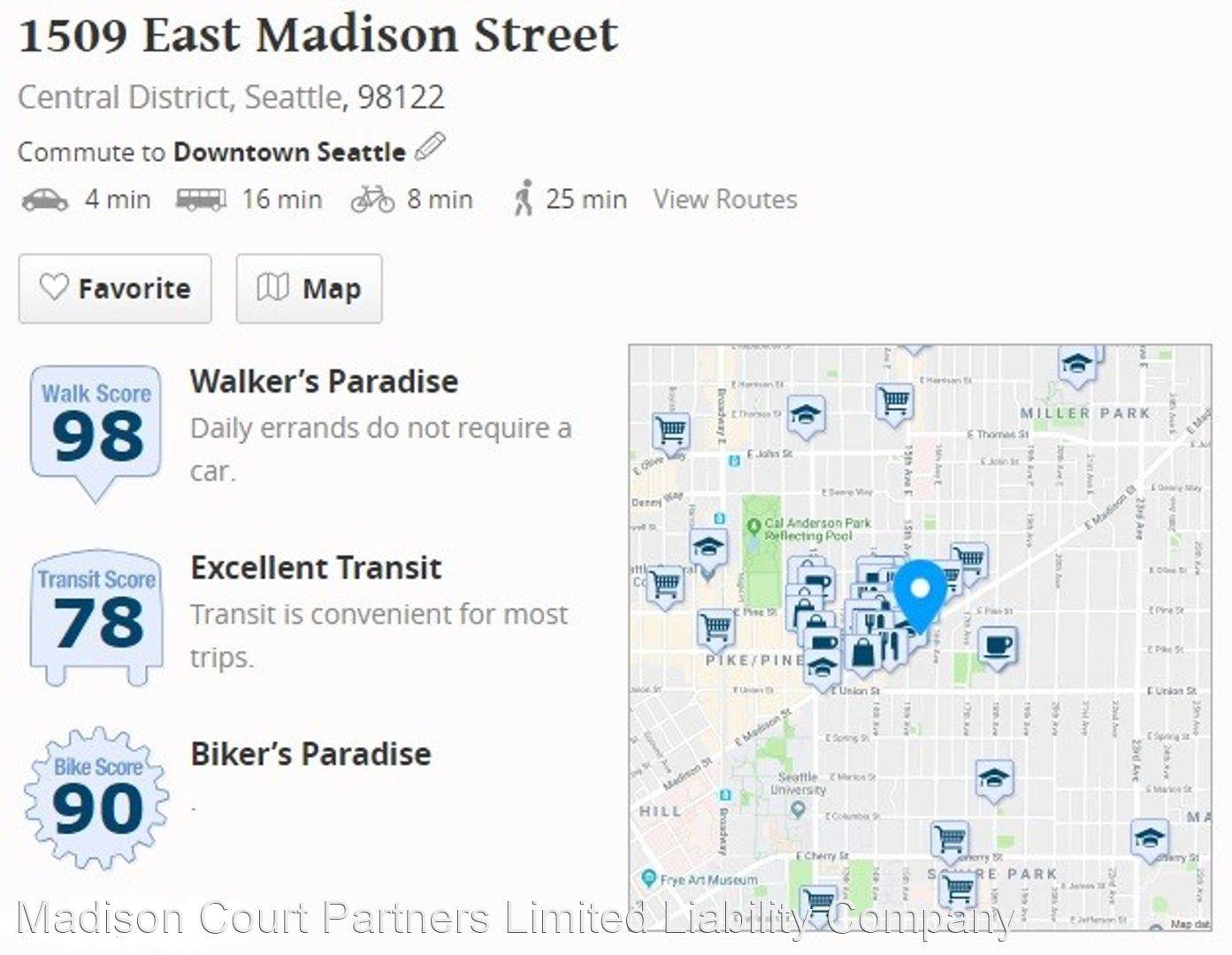Open the Map button
Screen dimensions: 1232x955
309,288
